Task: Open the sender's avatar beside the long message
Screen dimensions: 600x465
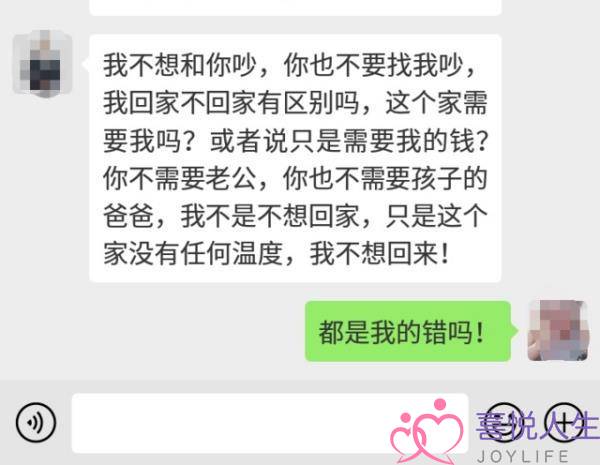Action: tap(41, 61)
